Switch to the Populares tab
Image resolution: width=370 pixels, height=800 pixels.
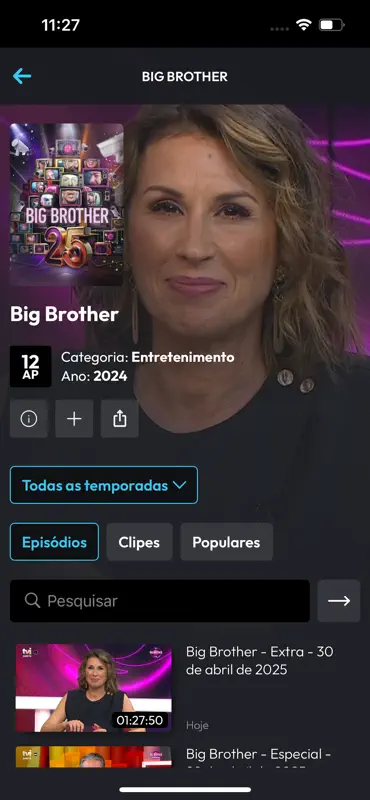coord(226,542)
